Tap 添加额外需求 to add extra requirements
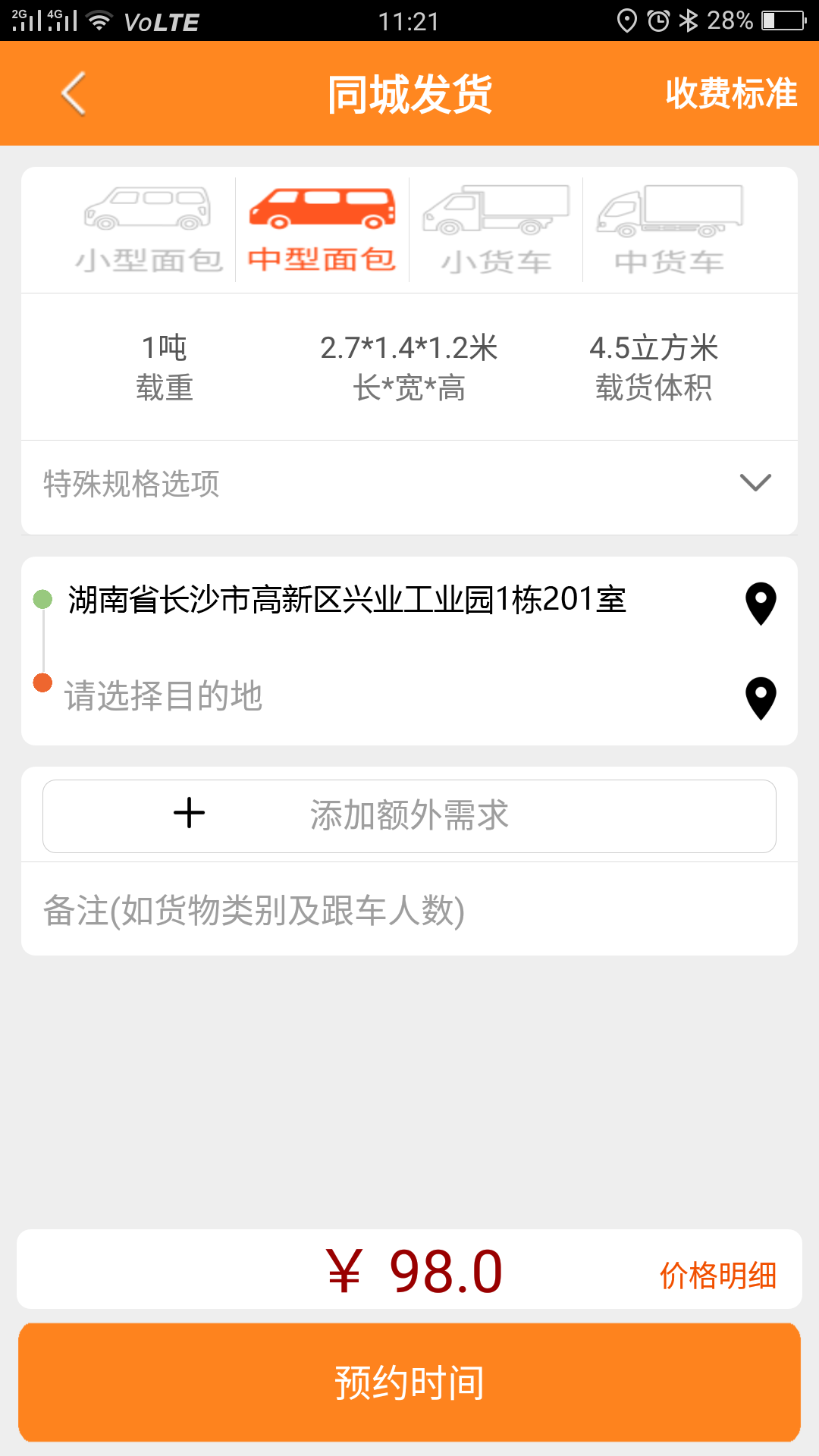Image resolution: width=819 pixels, height=1456 pixels. tap(409, 814)
